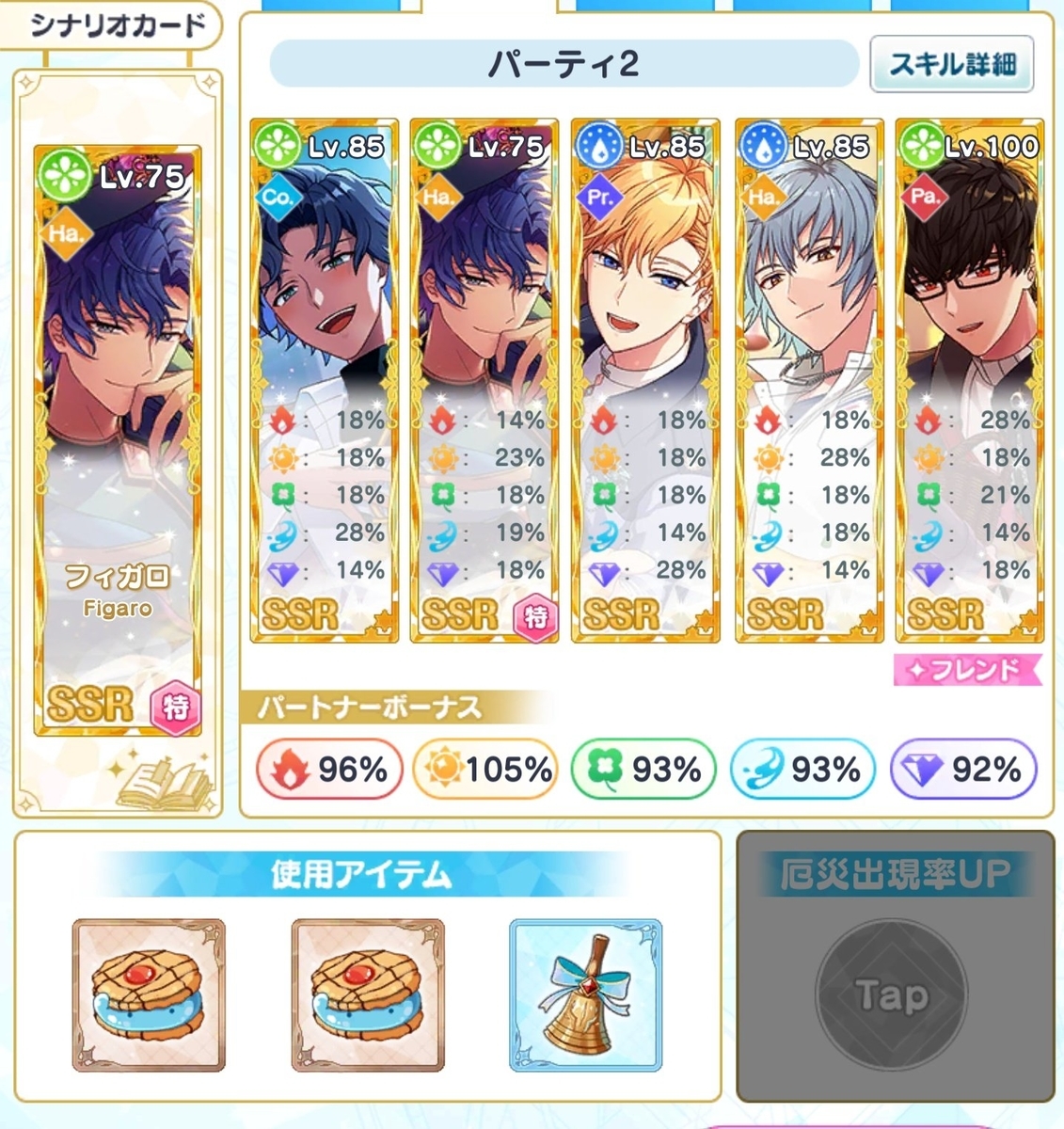
Task: Open the Lv.85 Pr. blond character card
Action: click(x=644, y=380)
